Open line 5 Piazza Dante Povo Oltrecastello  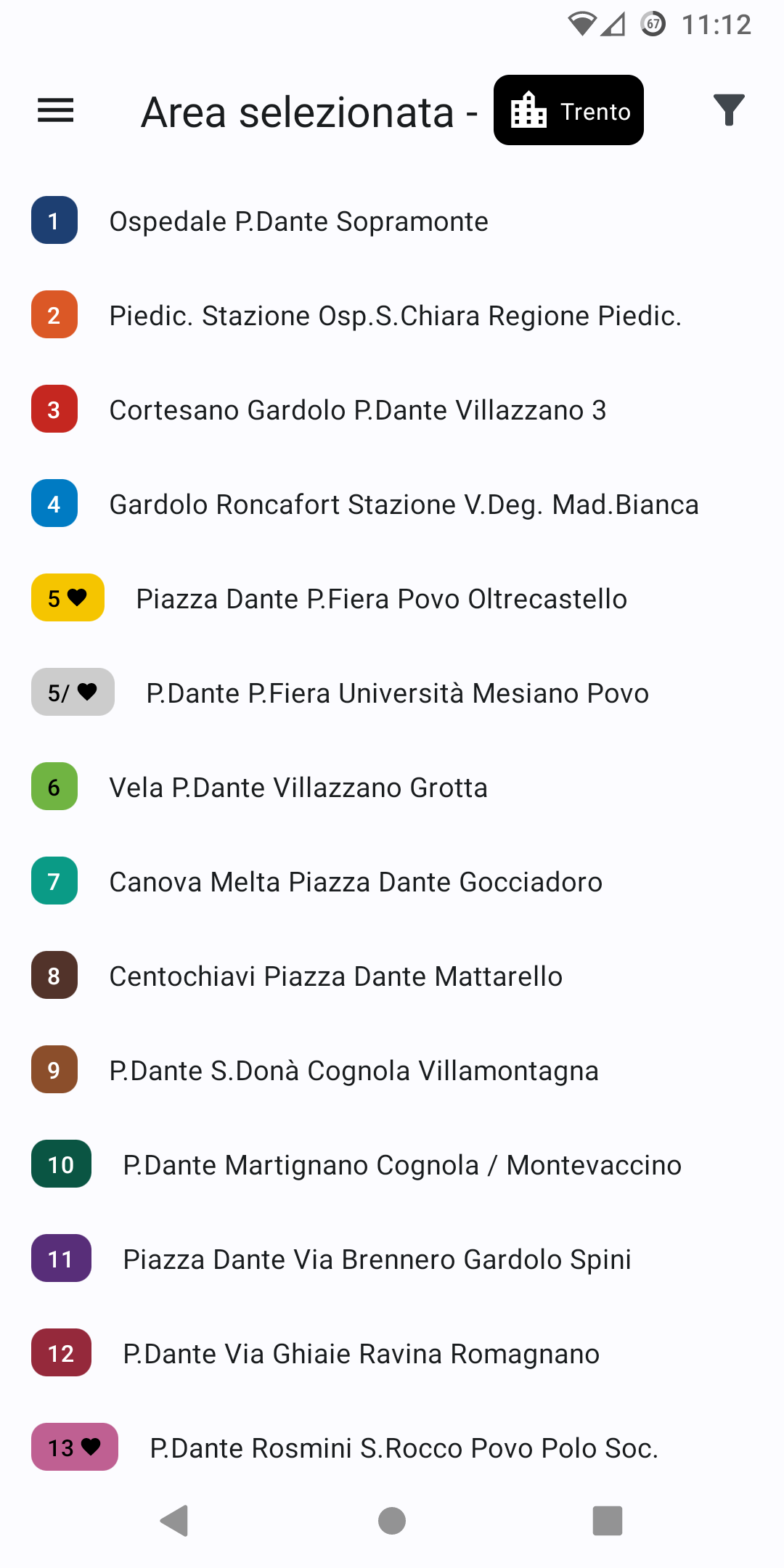click(381, 598)
